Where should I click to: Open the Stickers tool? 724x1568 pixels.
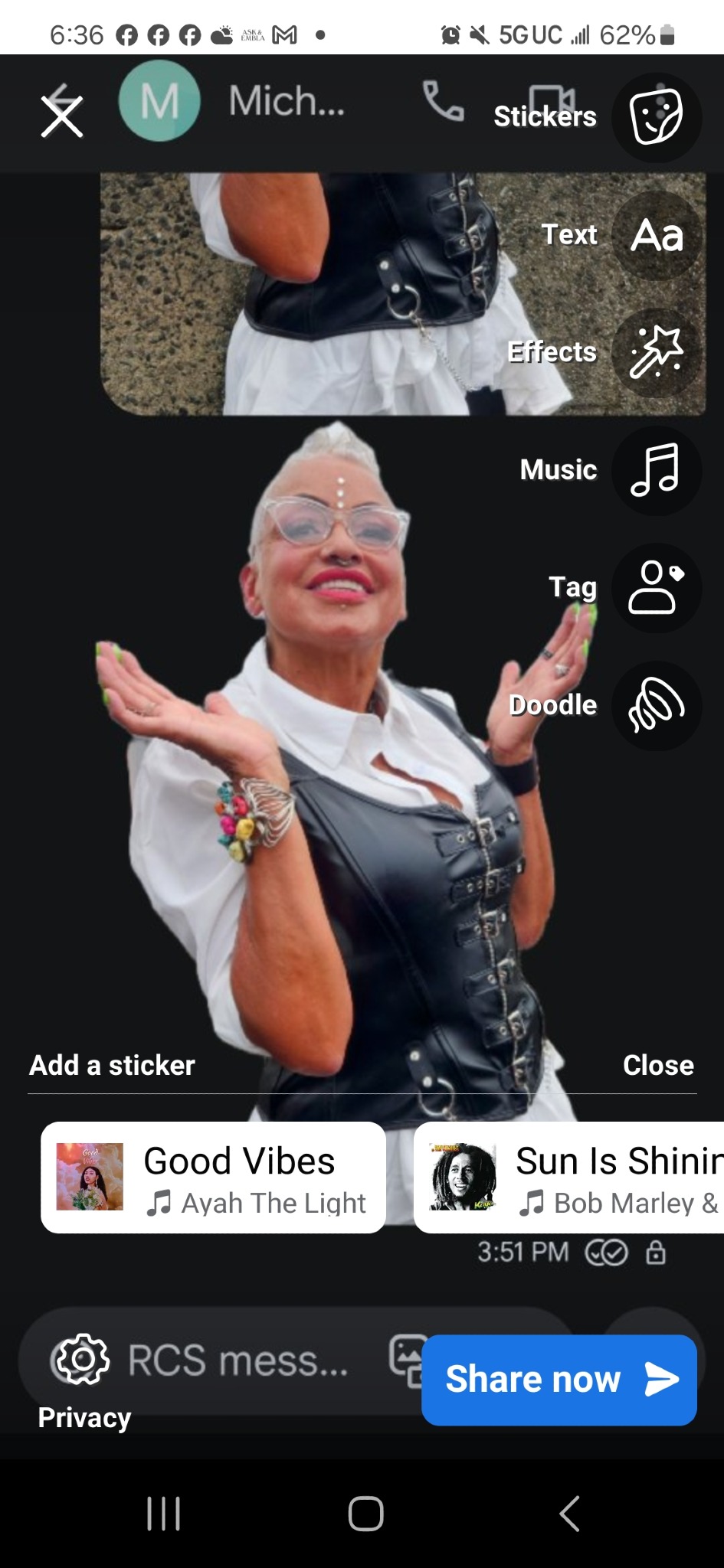[656, 117]
